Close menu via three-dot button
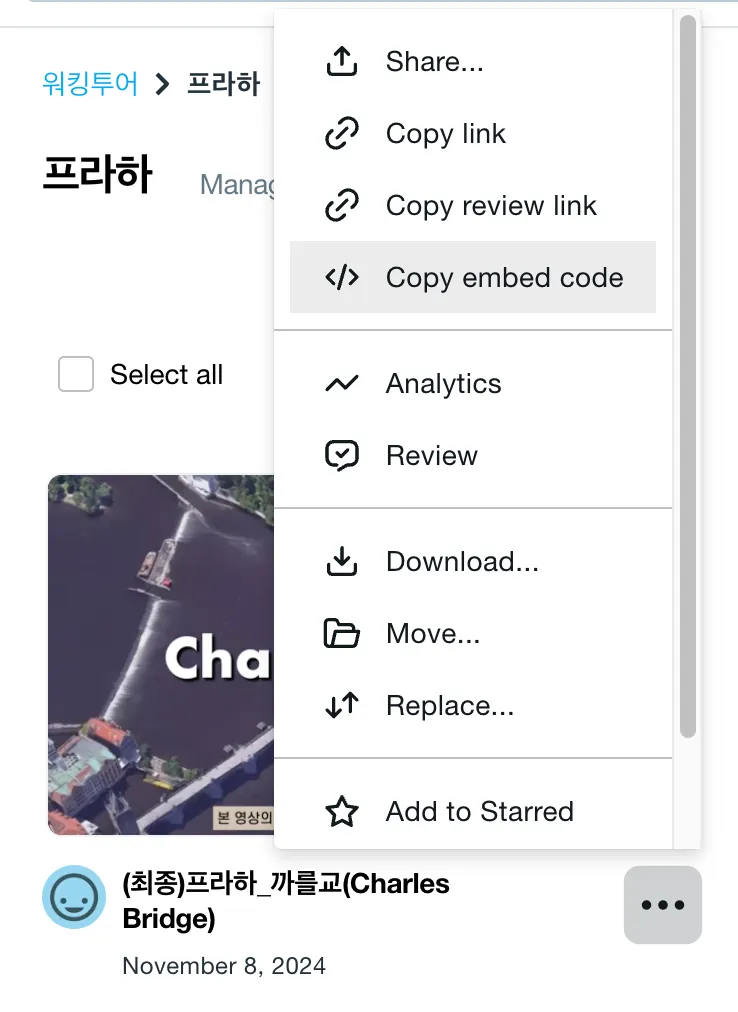Viewport: 738px width, 1012px height. [x=662, y=905]
